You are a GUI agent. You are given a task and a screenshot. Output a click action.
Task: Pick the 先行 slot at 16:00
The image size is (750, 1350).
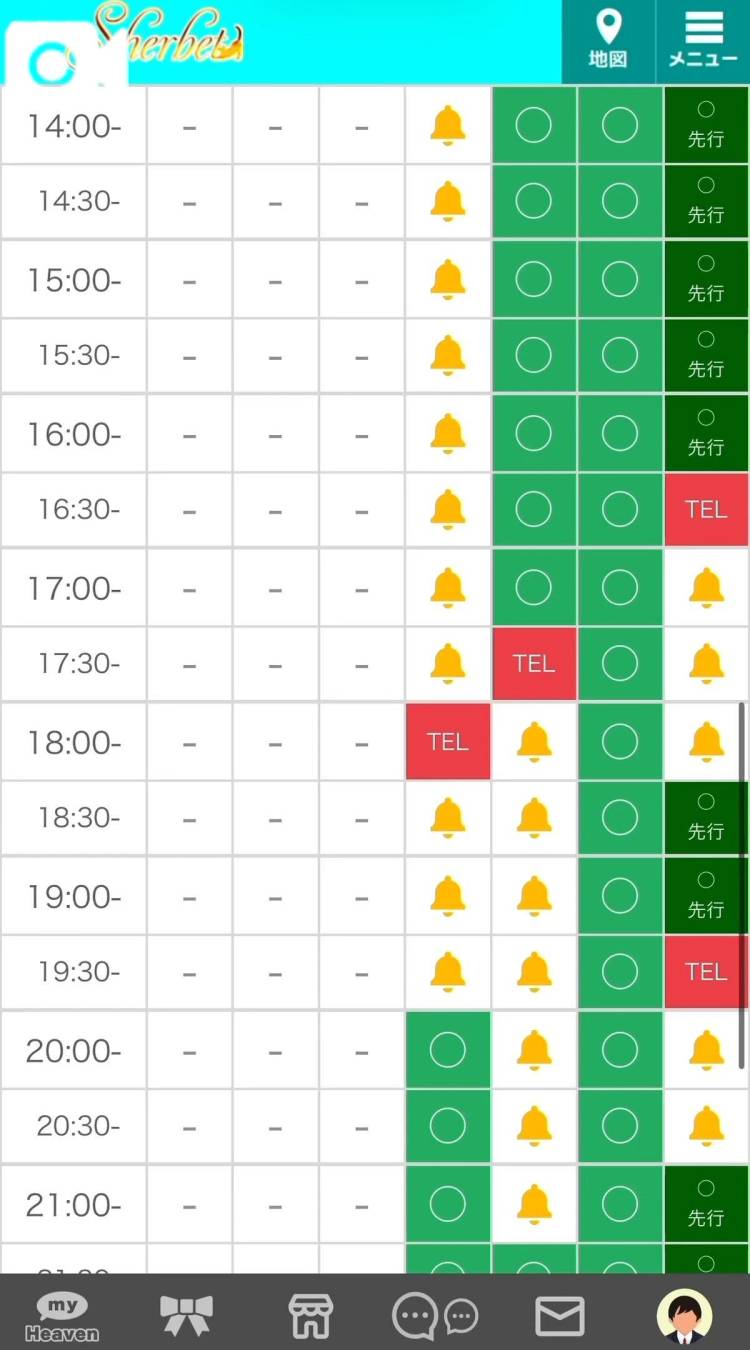pos(706,434)
